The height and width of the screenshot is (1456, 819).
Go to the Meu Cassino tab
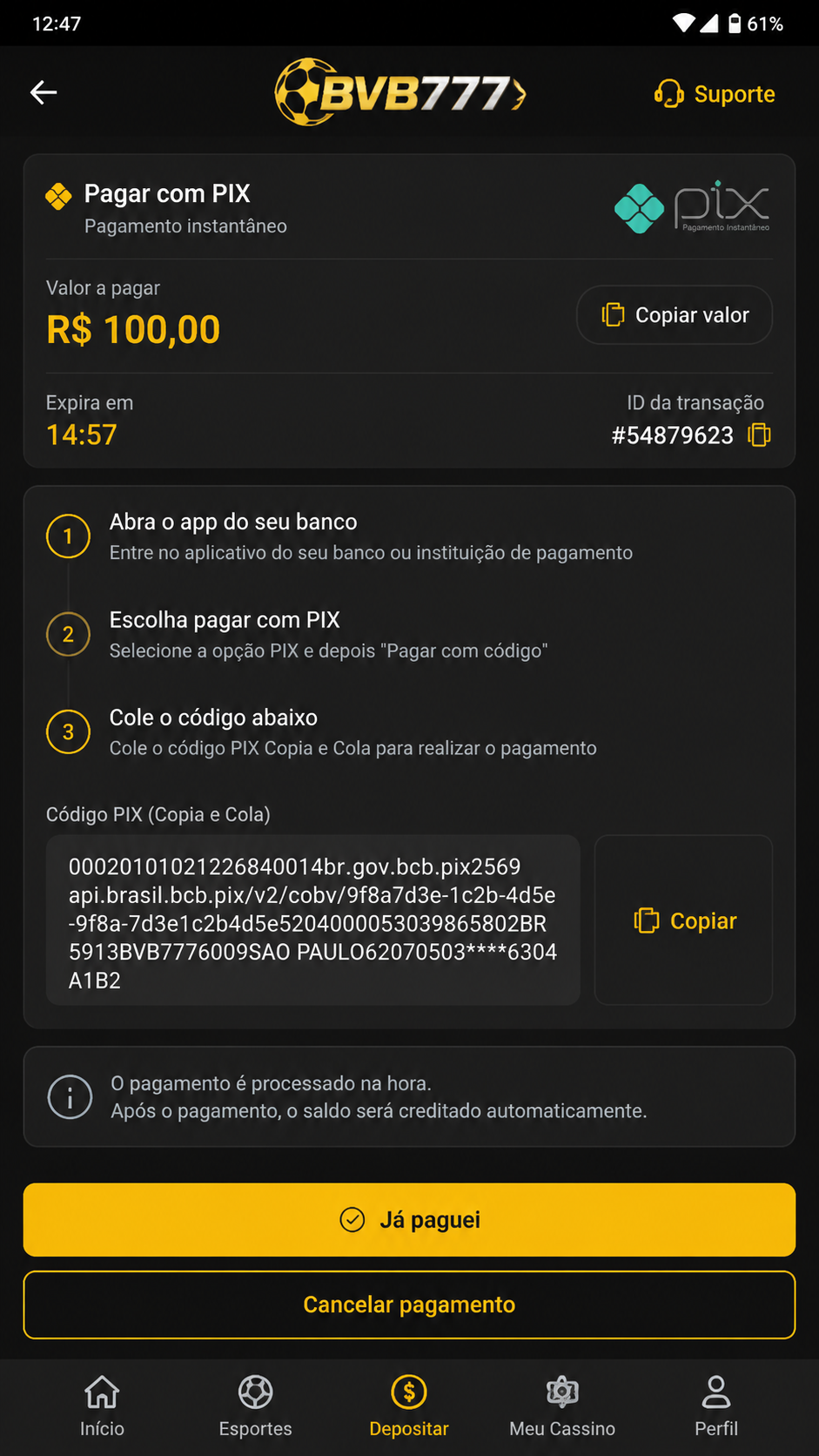(x=562, y=1406)
